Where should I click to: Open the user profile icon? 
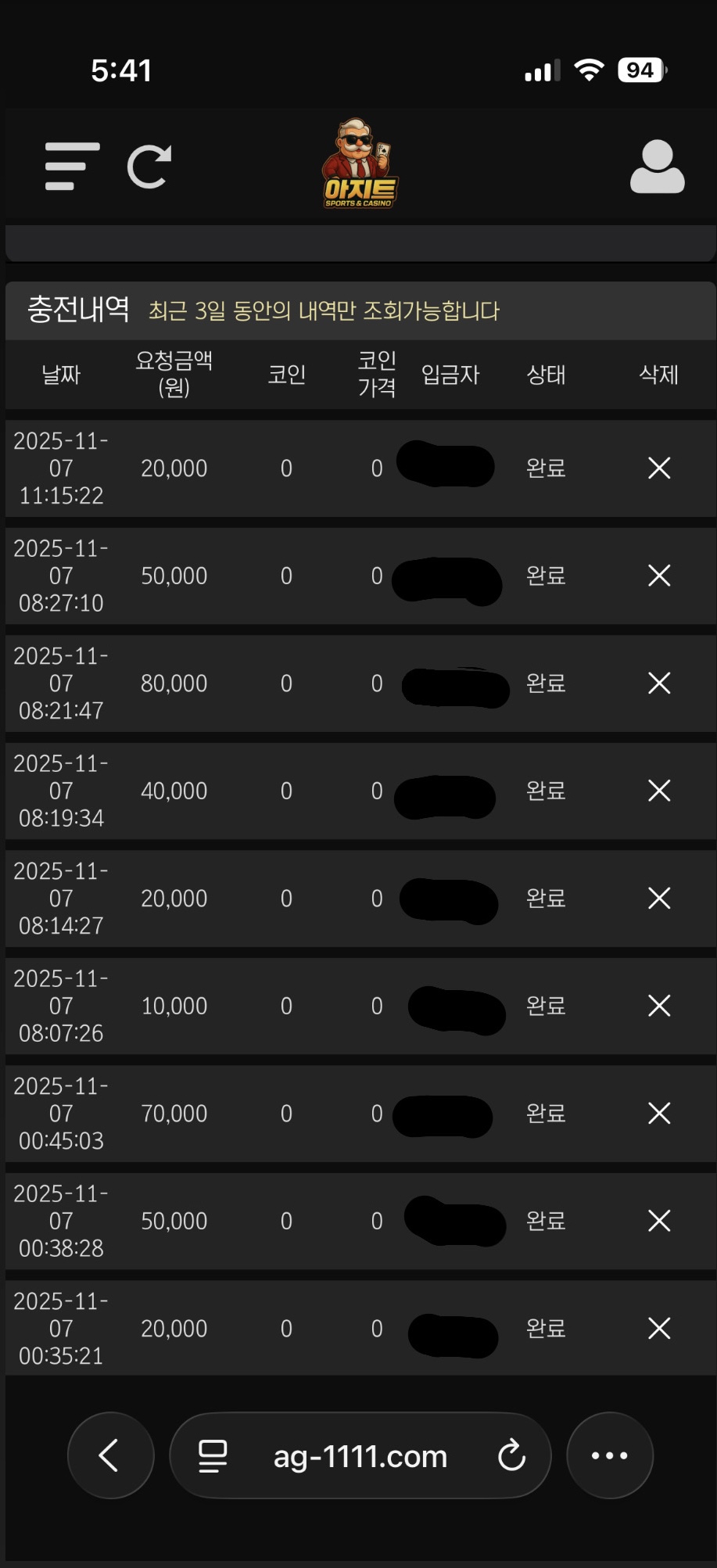[x=657, y=166]
